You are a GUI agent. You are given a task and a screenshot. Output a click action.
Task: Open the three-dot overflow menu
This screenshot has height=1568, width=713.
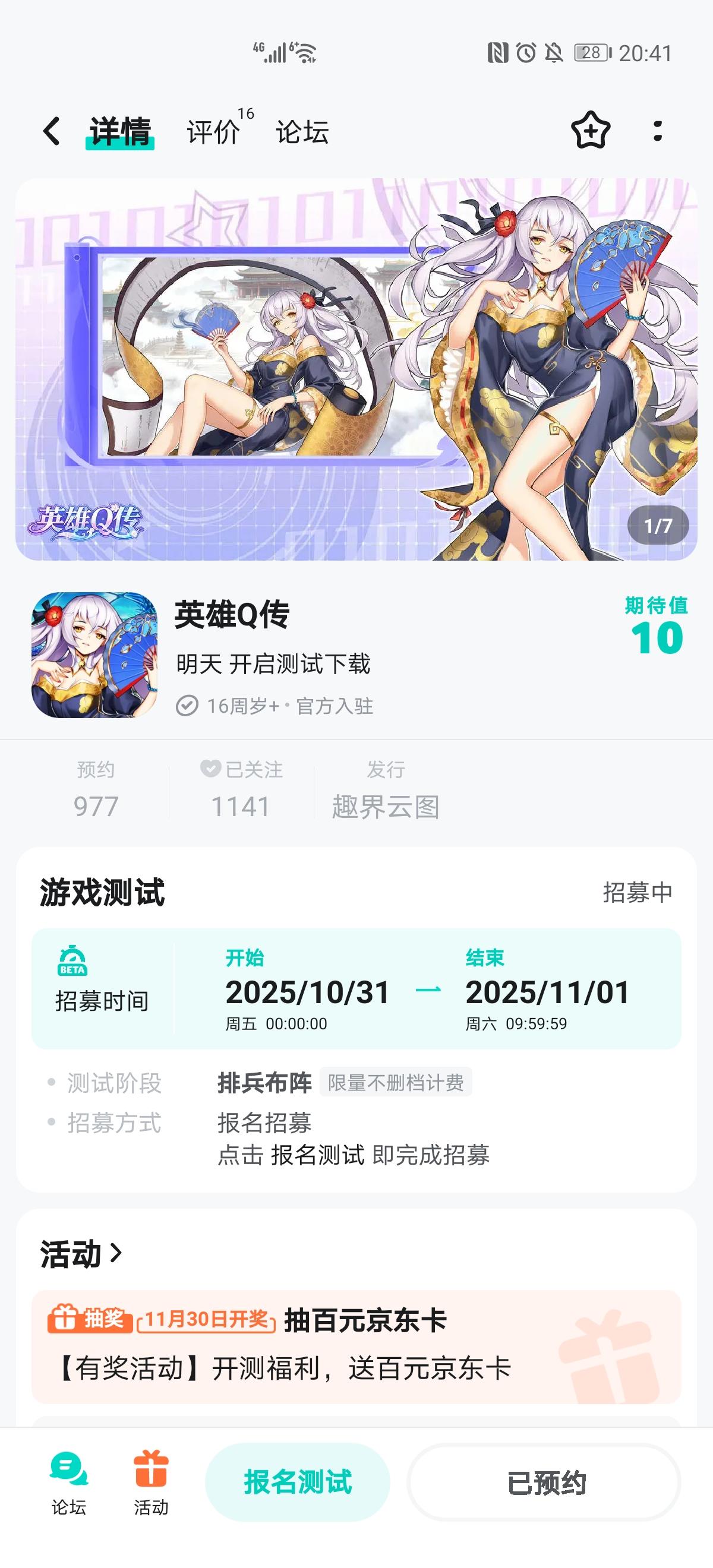(657, 131)
